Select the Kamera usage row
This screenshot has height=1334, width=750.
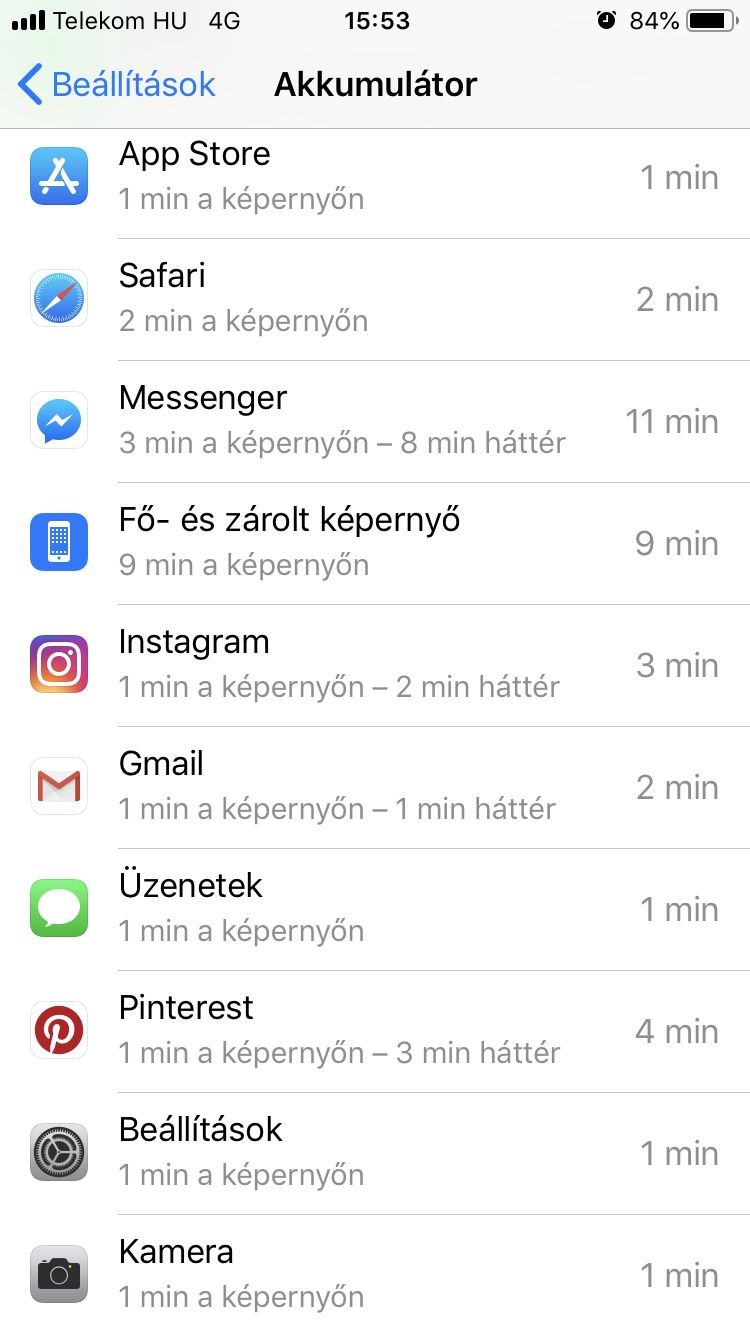point(375,1275)
